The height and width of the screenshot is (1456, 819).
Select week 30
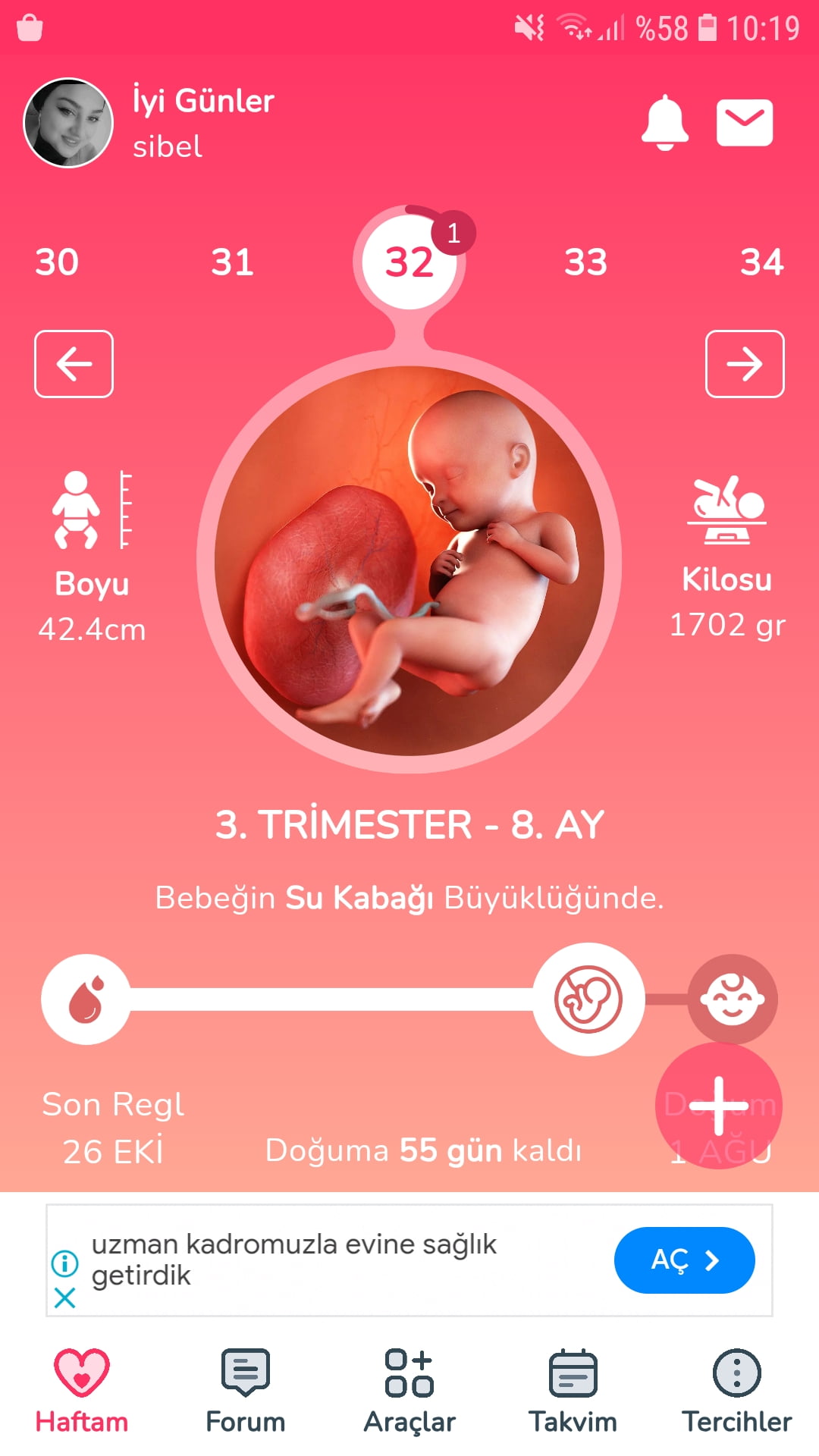(x=57, y=262)
